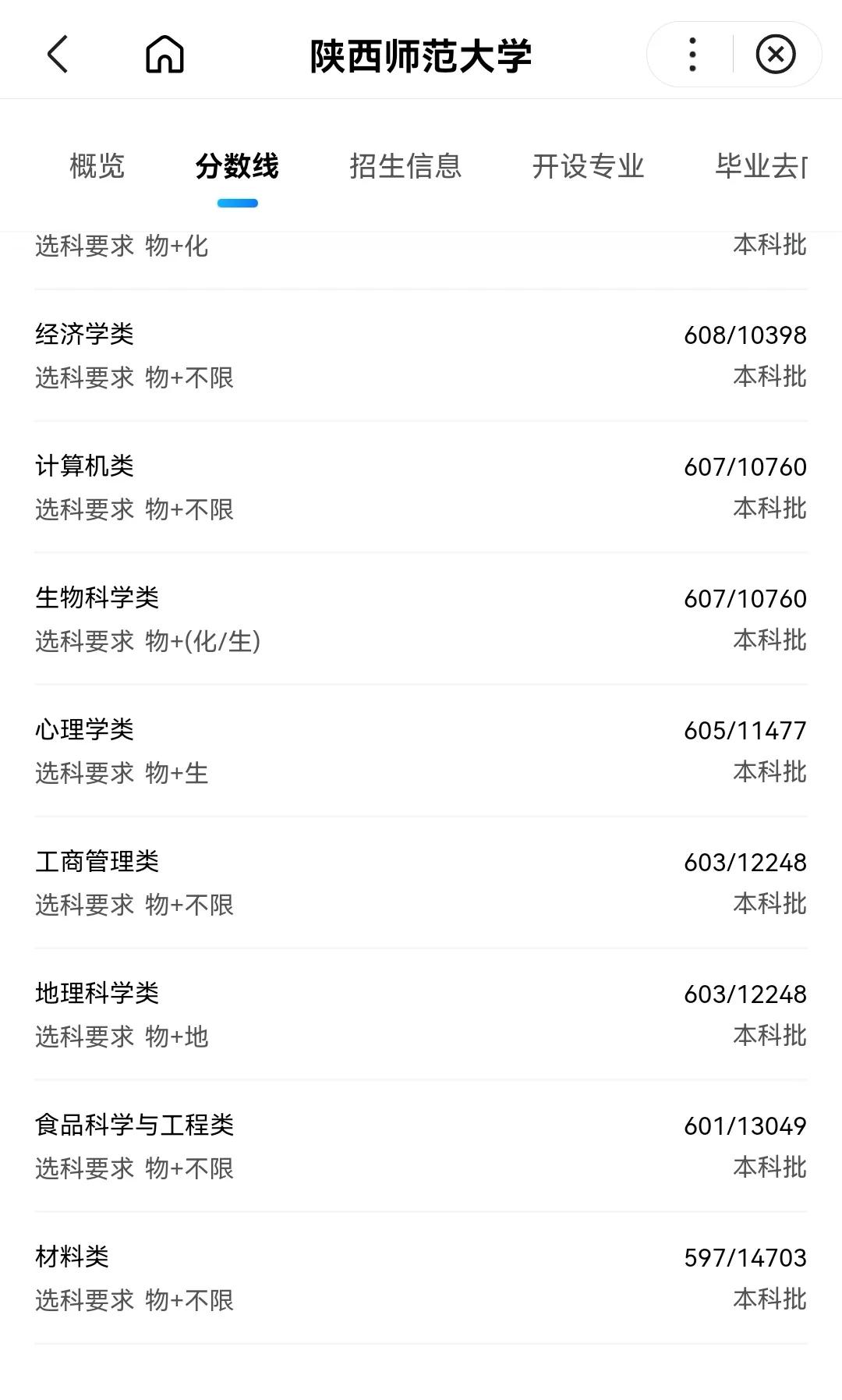Open the 开设专业 tab
Image resolution: width=842 pixels, height=1400 pixels.
pos(589,166)
